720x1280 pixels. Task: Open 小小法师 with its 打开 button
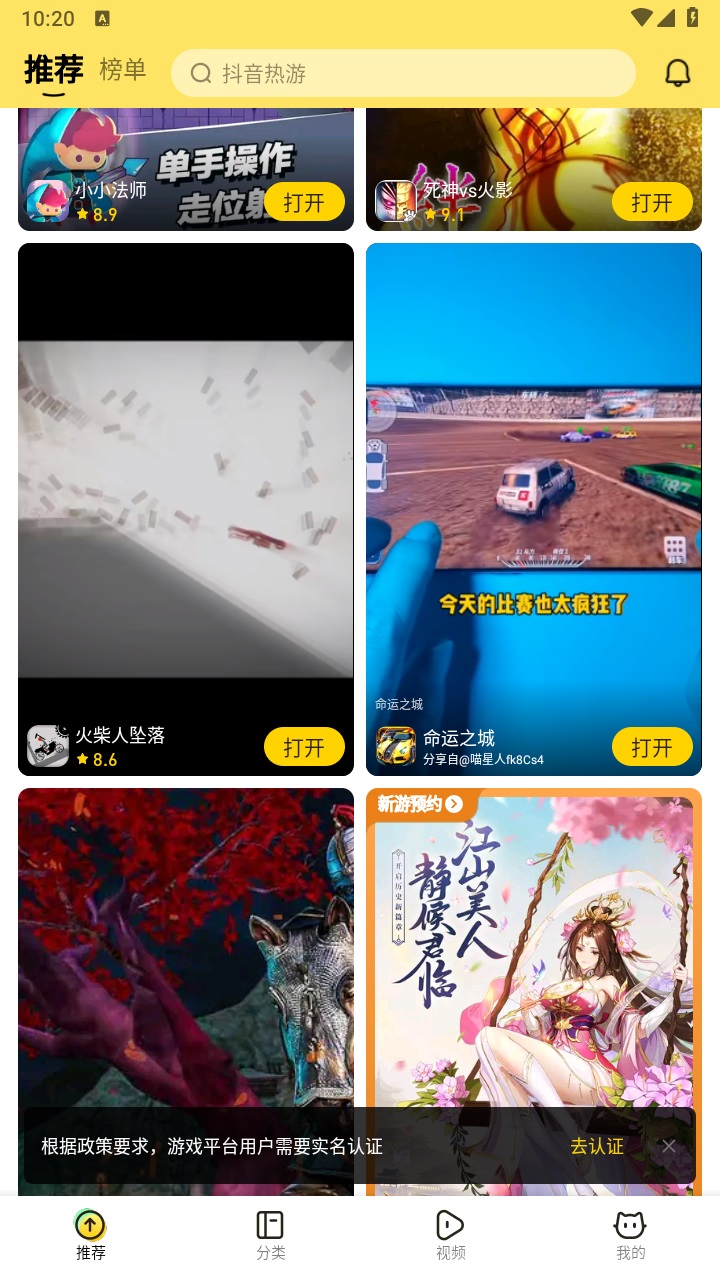304,202
